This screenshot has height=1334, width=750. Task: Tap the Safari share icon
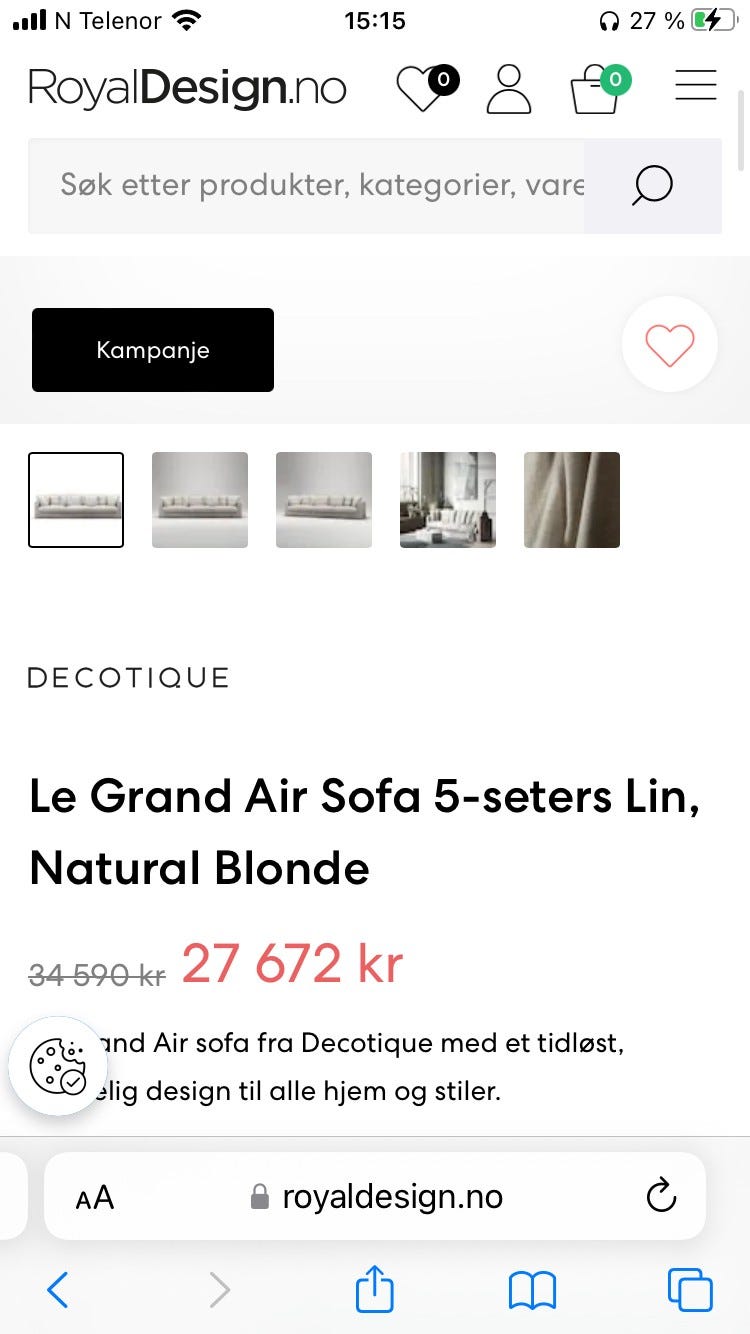click(x=374, y=1289)
